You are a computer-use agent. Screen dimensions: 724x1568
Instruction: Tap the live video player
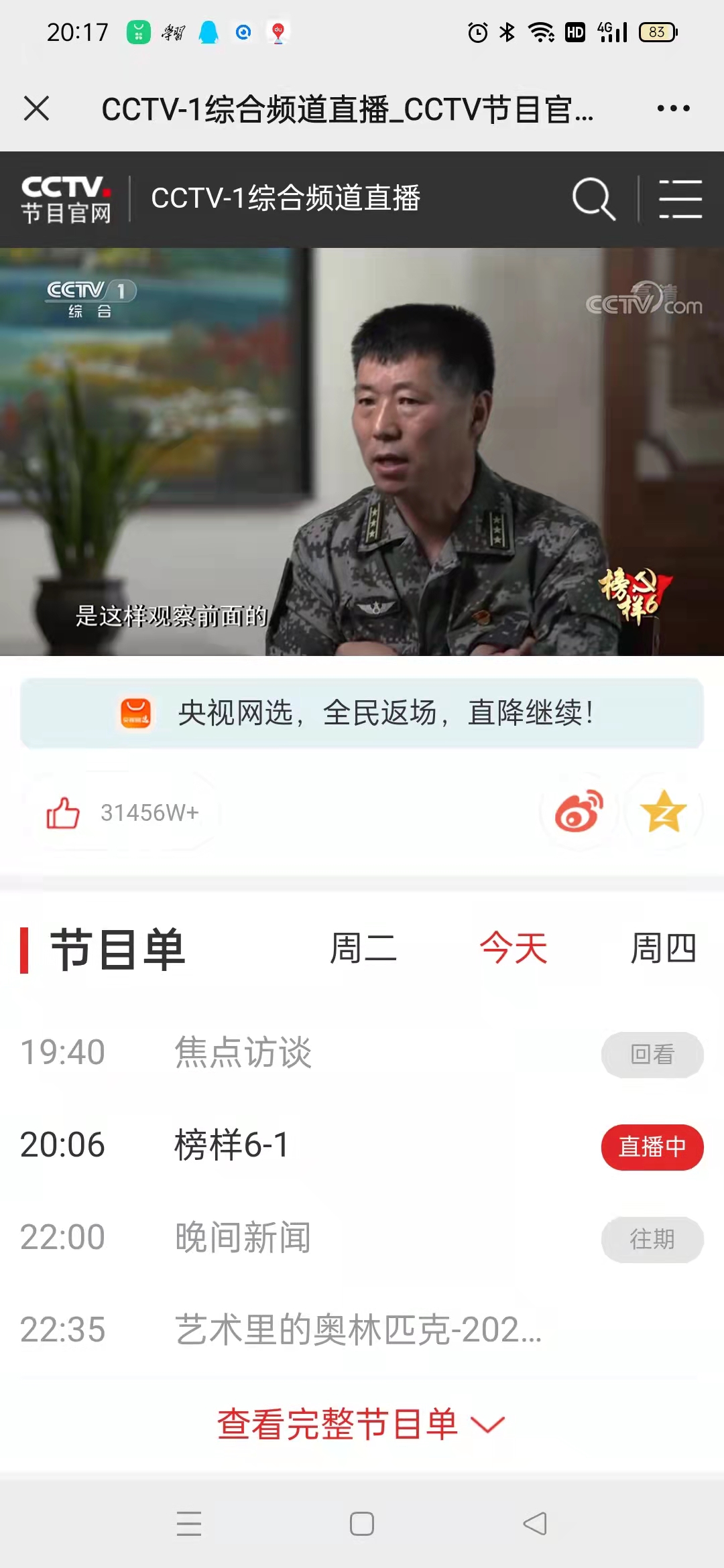tap(362, 452)
